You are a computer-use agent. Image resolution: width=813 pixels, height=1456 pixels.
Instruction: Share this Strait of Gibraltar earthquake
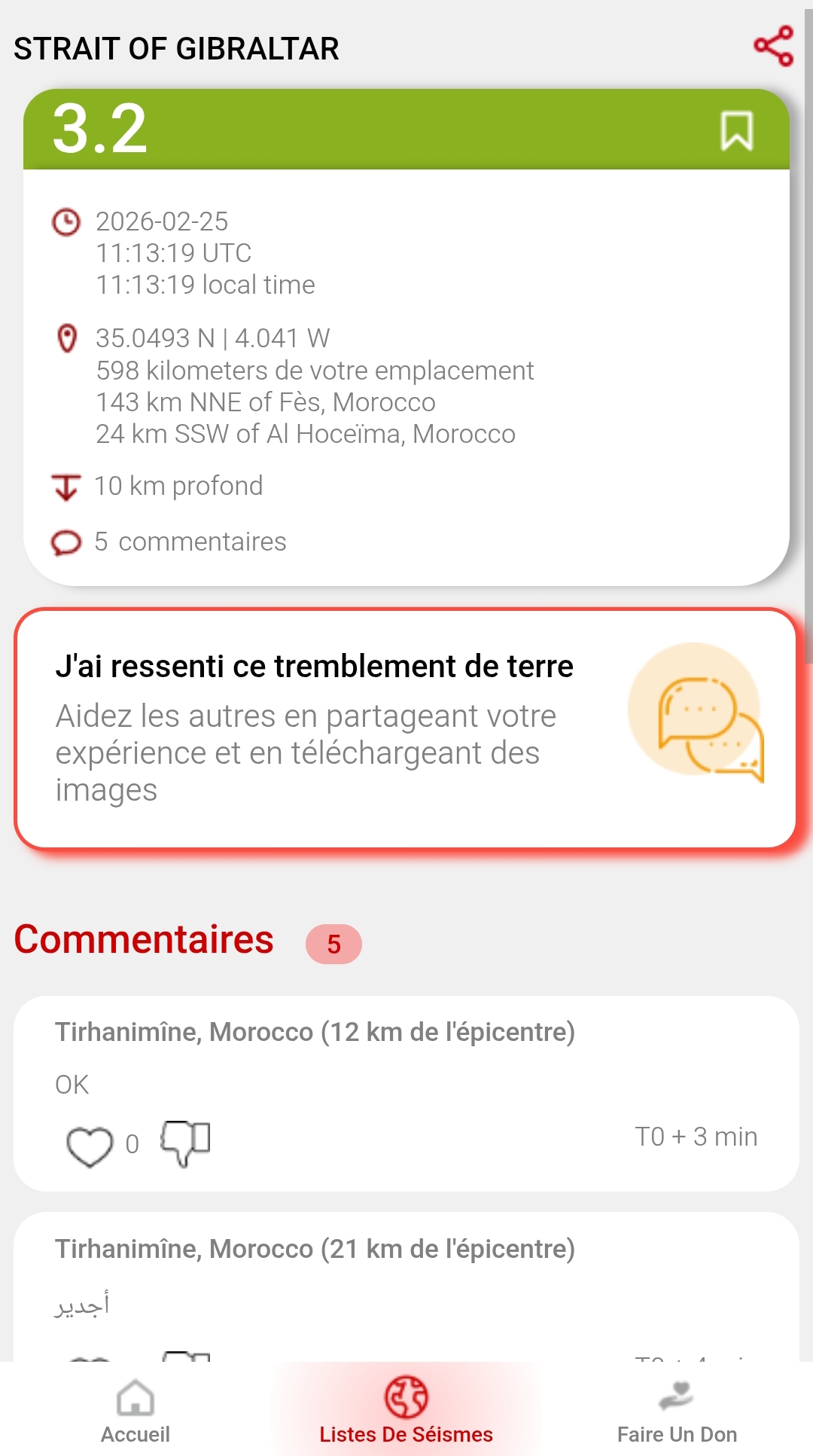[x=774, y=47]
